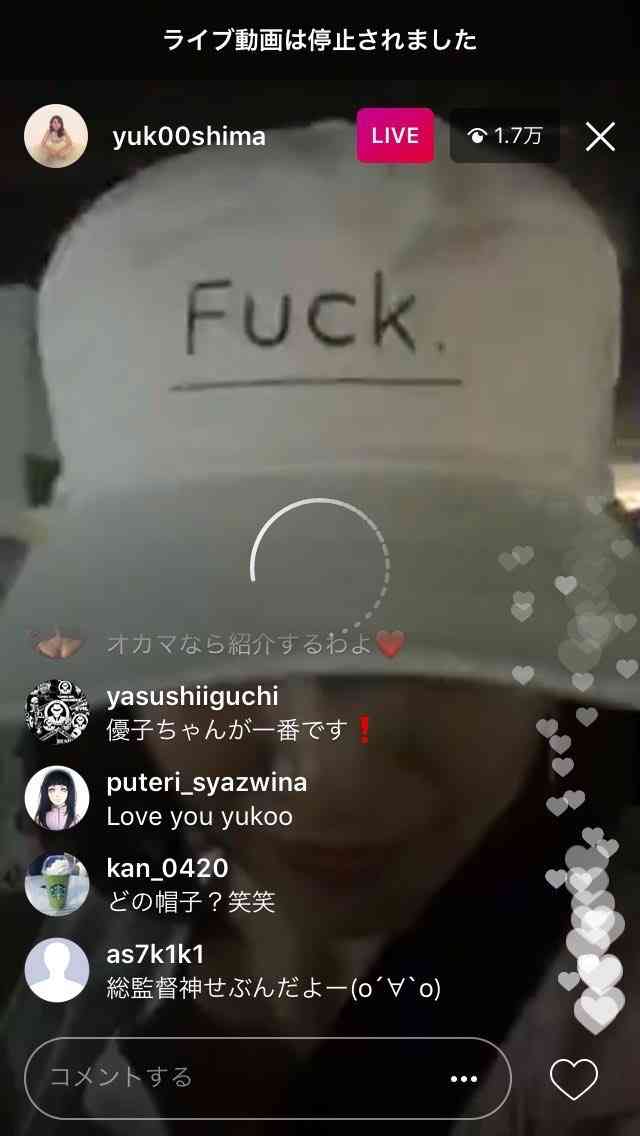Image resolution: width=640 pixels, height=1136 pixels.
Task: Tap the yuk00shima username
Action: [x=189, y=137]
